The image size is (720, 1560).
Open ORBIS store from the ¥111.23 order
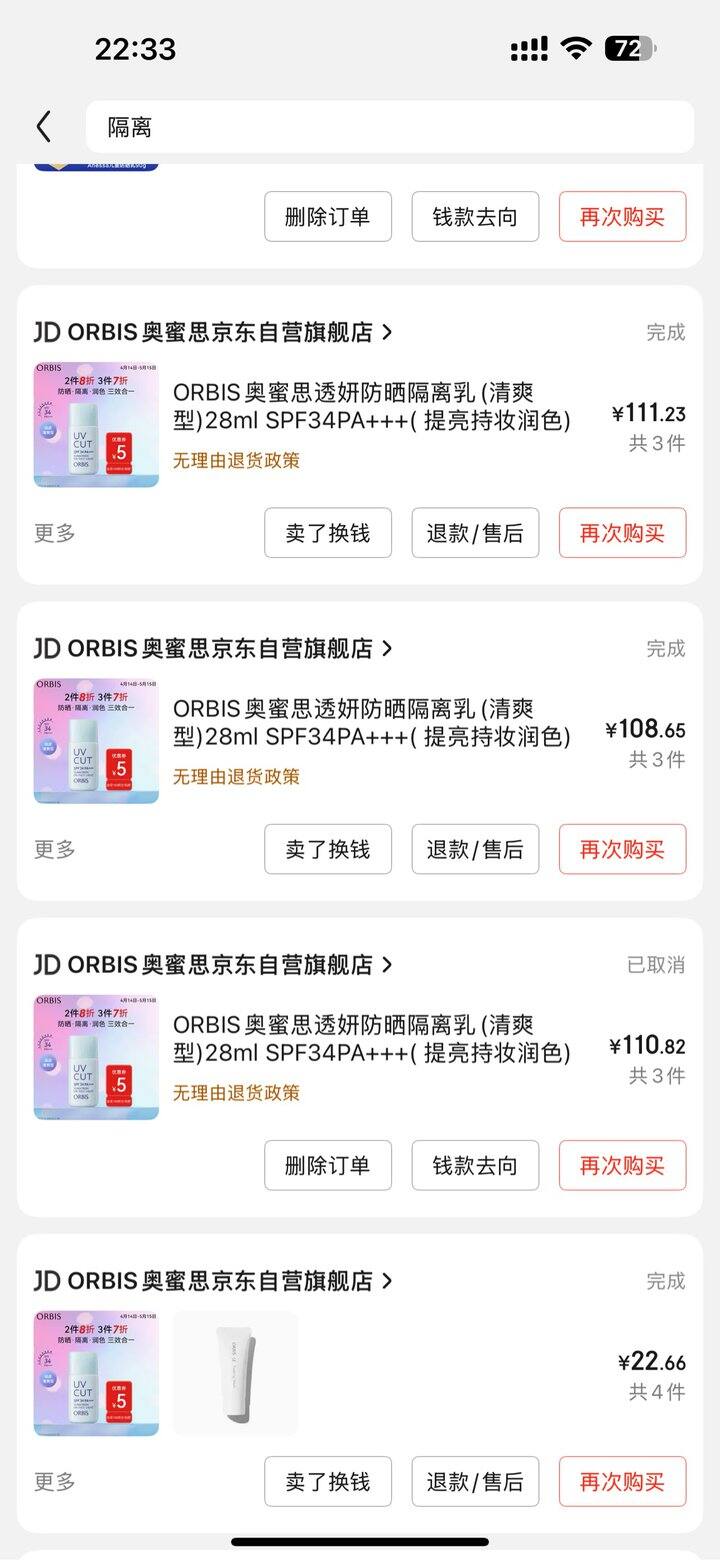(214, 332)
